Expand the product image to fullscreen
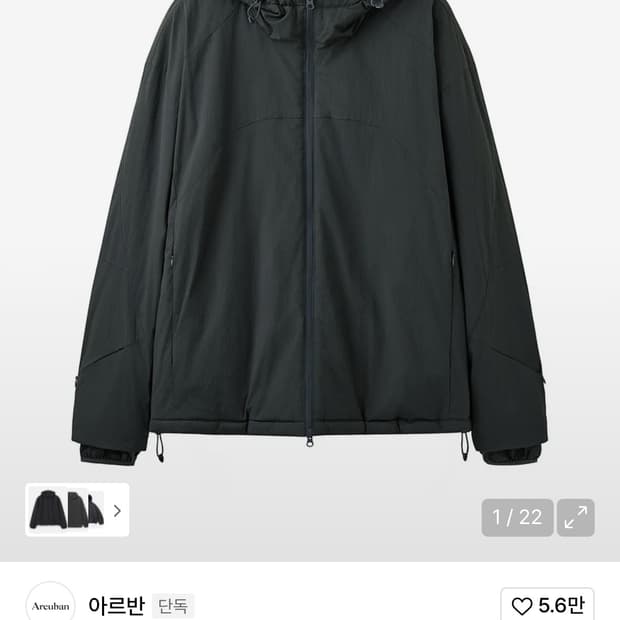Viewport: 620px width, 620px height. click(575, 517)
